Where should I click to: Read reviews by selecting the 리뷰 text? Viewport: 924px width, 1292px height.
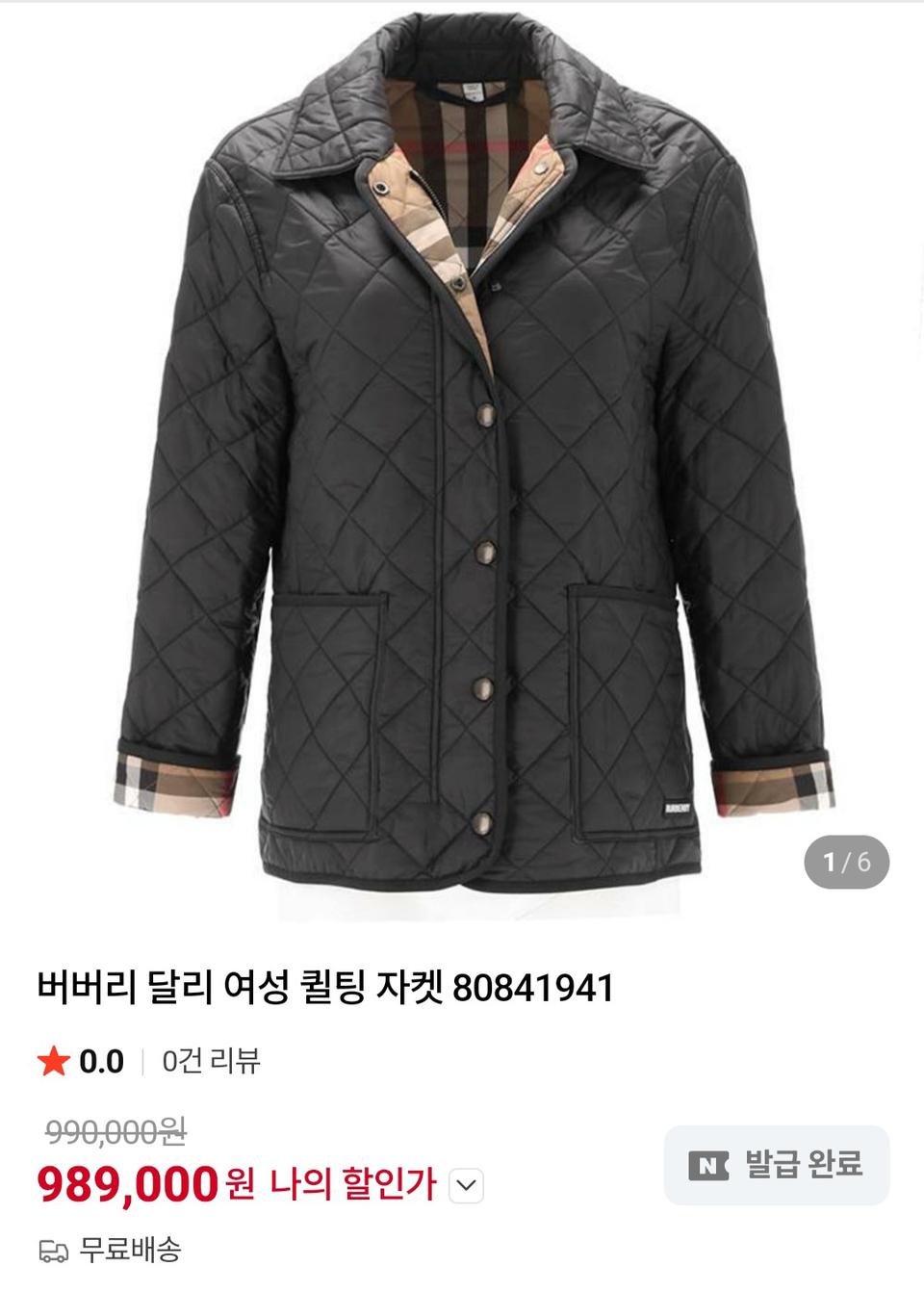click(241, 1064)
